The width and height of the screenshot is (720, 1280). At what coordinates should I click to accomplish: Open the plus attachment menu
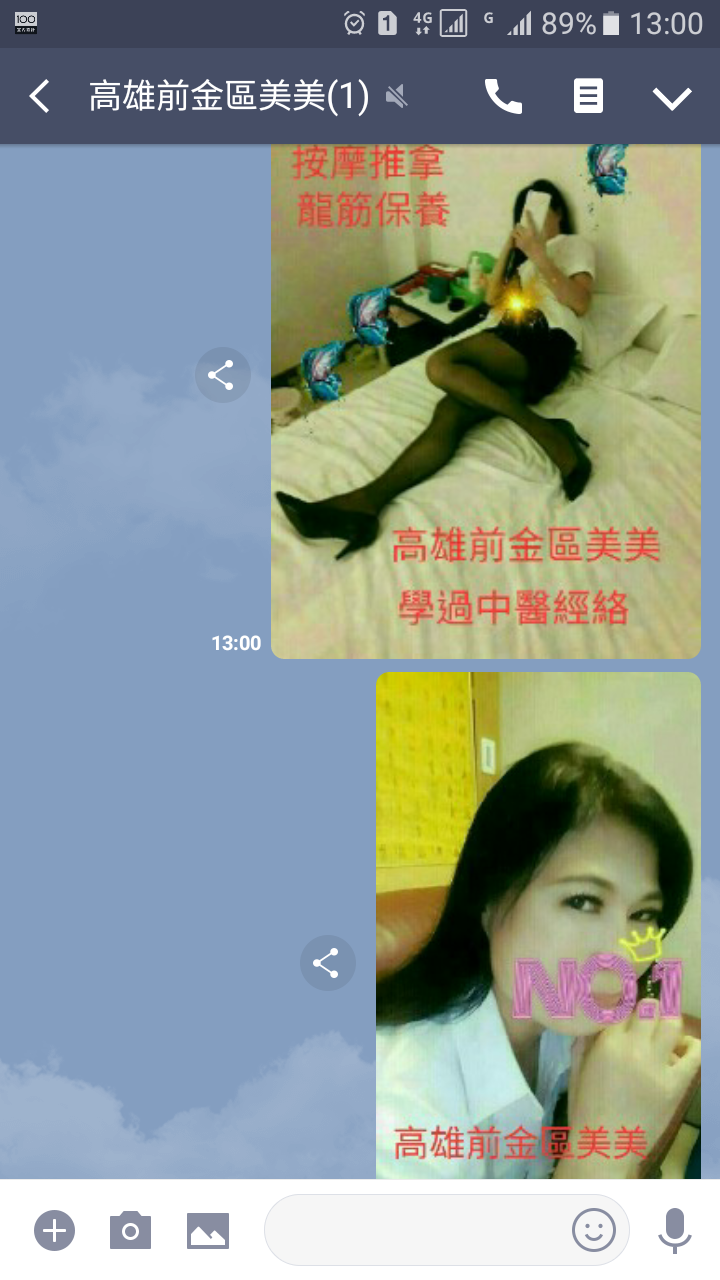point(54,1230)
